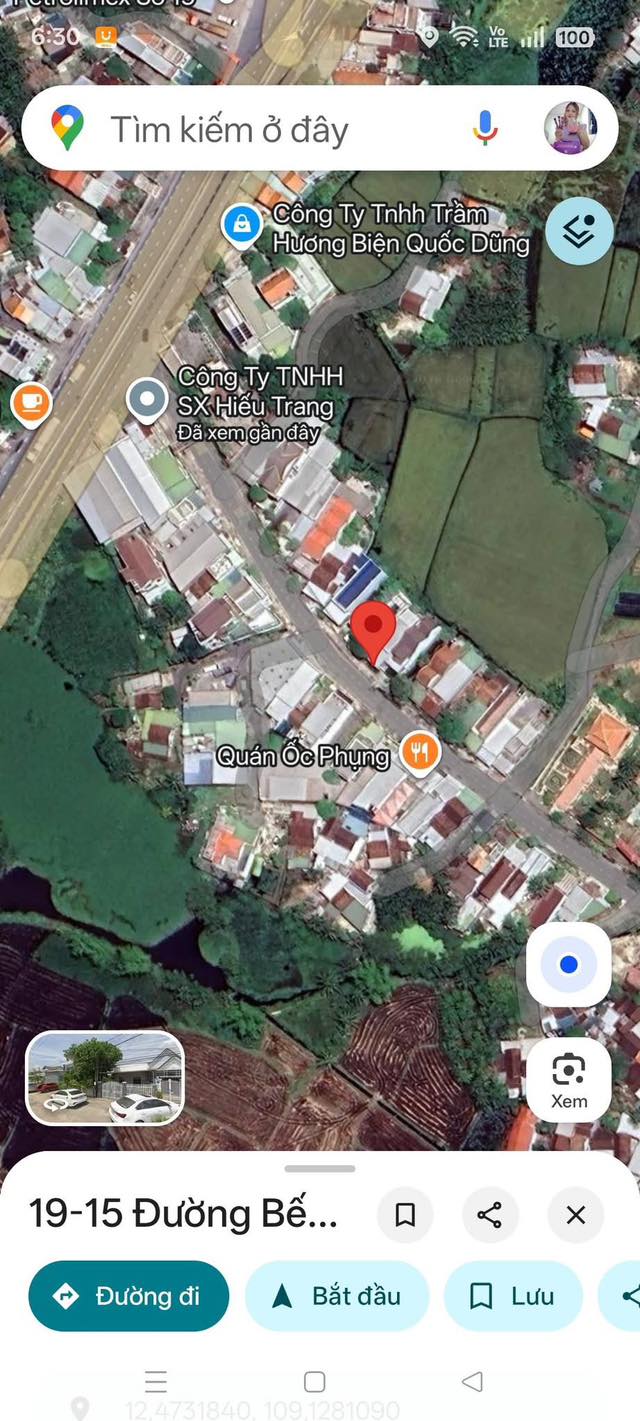Tap the Quán Ốc Phụng restaurant marker
Screen dimensions: 640x1421
tap(420, 751)
